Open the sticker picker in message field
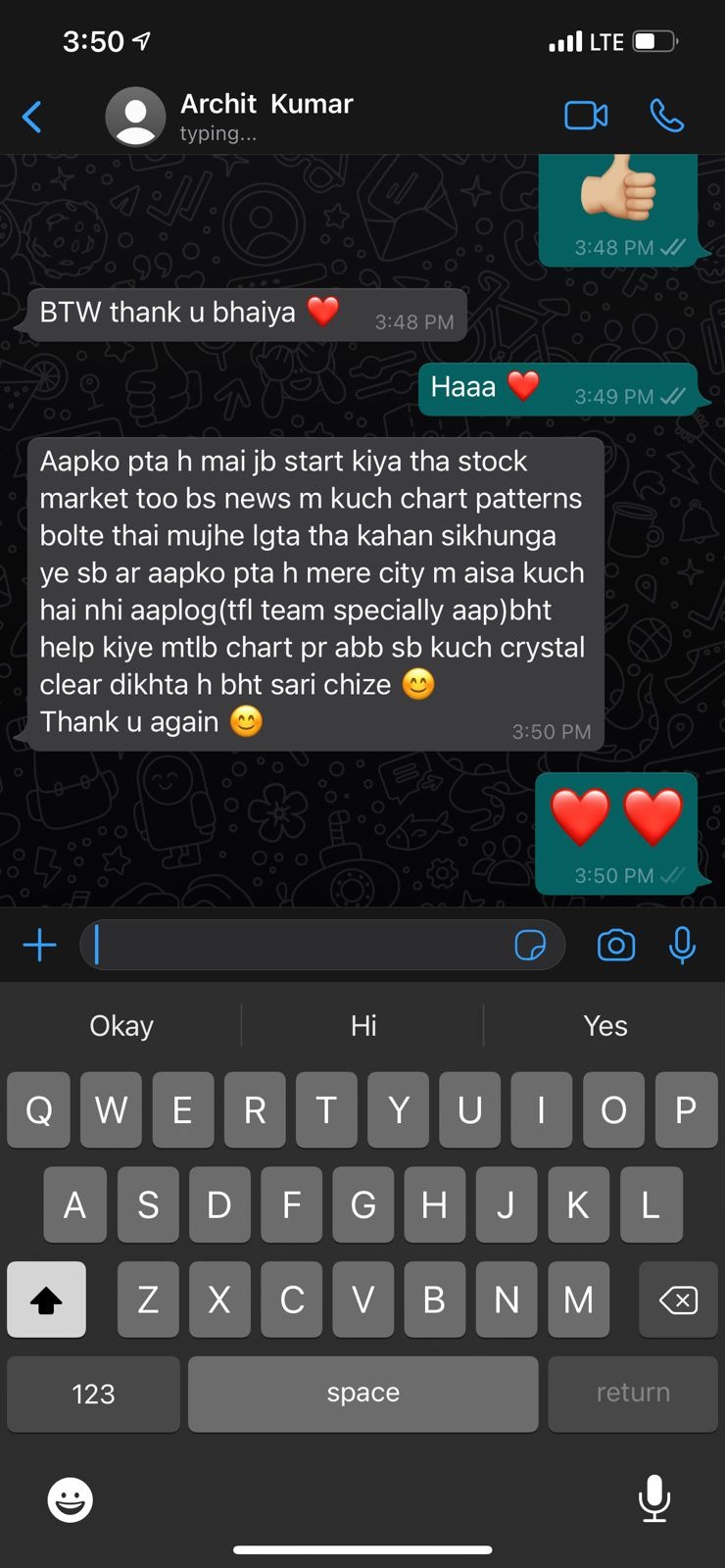 click(530, 946)
